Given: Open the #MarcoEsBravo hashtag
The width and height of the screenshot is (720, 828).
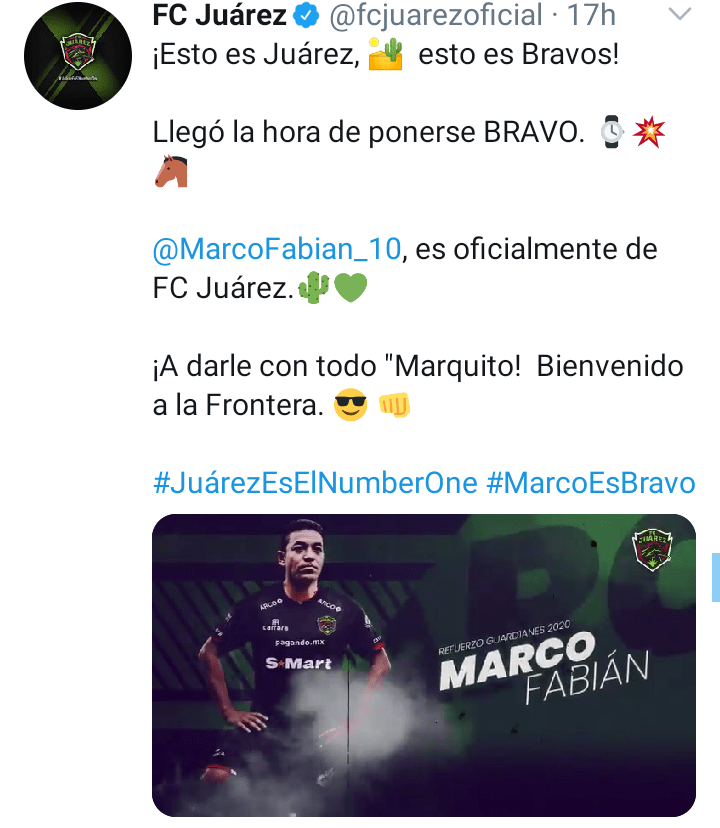Looking at the screenshot, I should pos(590,483).
